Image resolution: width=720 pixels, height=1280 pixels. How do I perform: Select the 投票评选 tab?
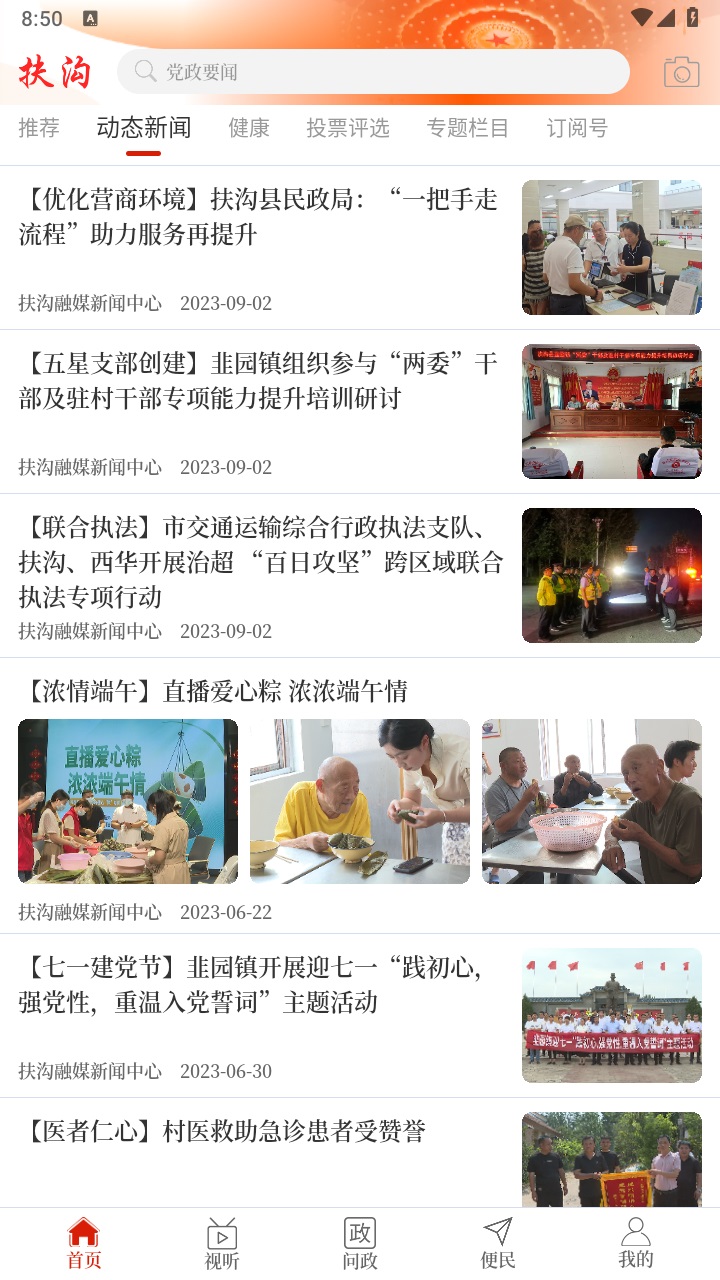[348, 128]
